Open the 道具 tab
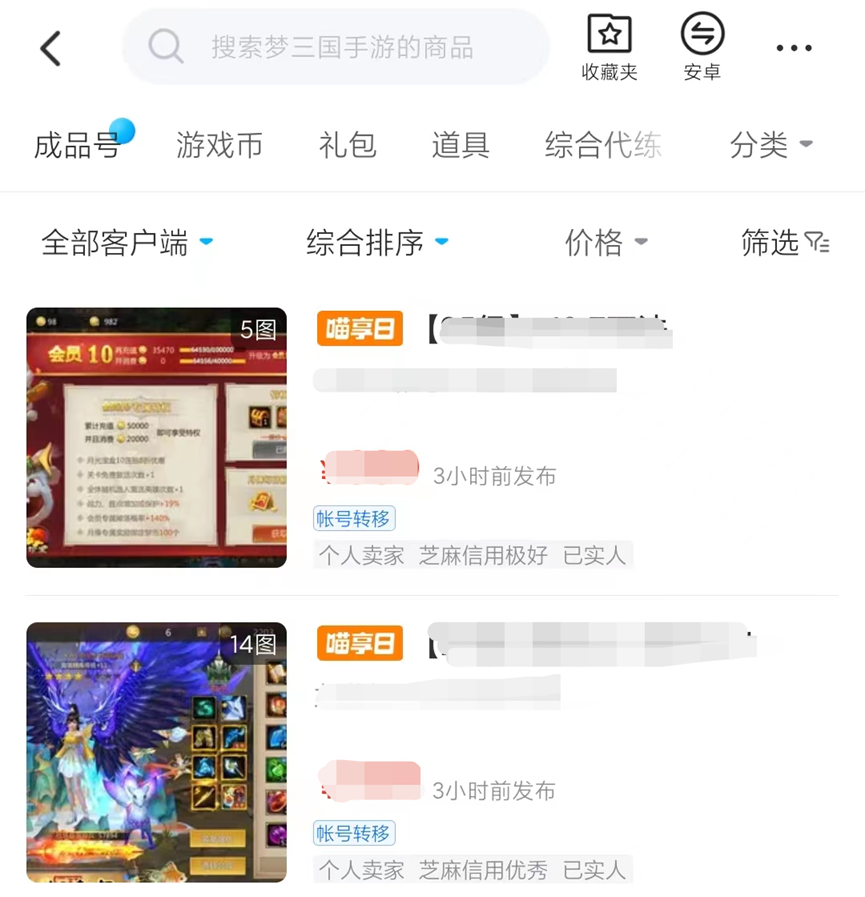Screen dimensions: 865x897 [460, 146]
